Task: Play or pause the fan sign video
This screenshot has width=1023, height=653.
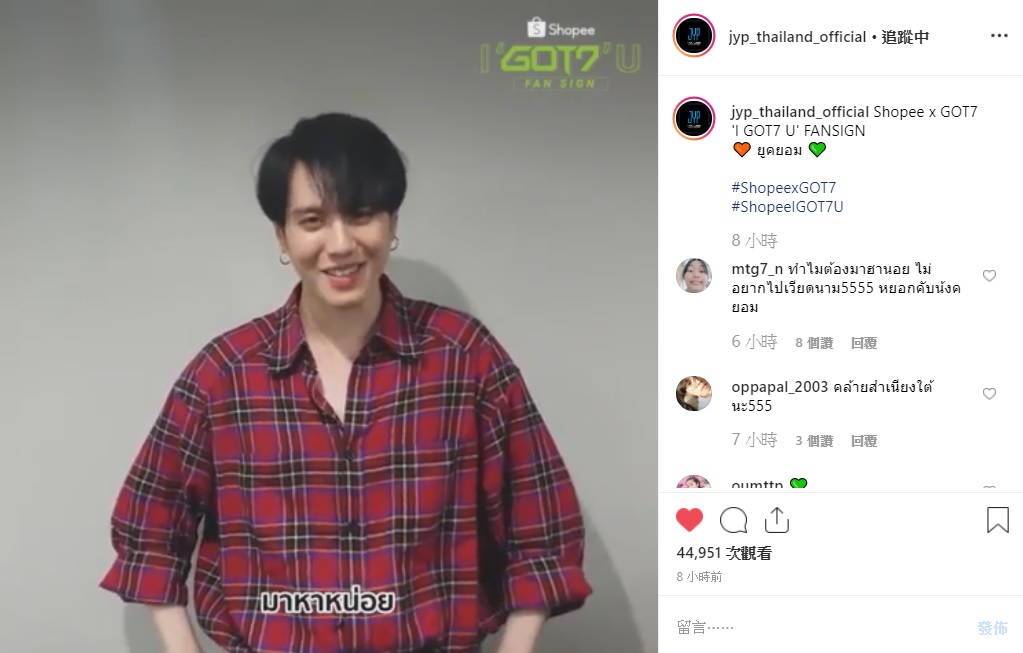Action: click(329, 326)
